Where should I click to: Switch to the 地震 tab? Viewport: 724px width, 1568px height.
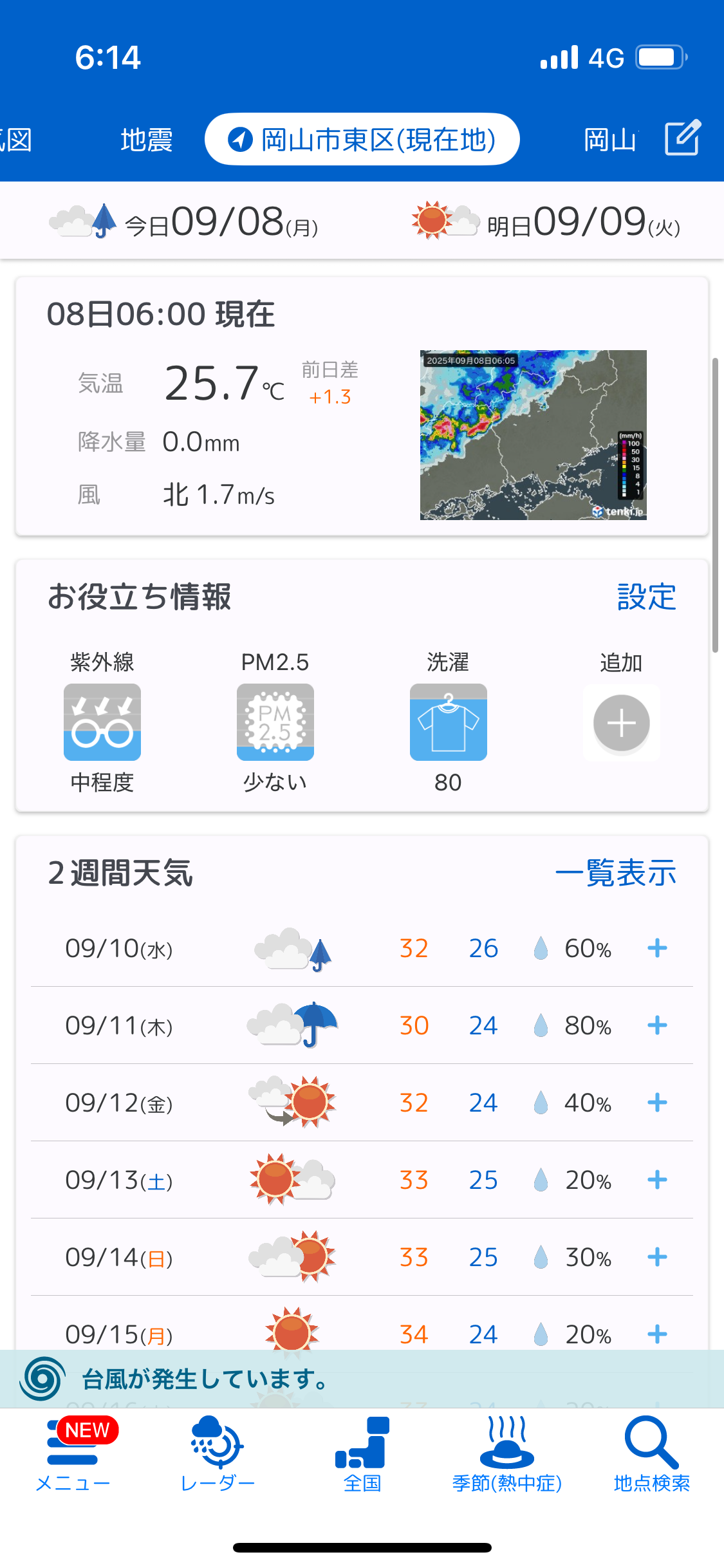[x=147, y=140]
